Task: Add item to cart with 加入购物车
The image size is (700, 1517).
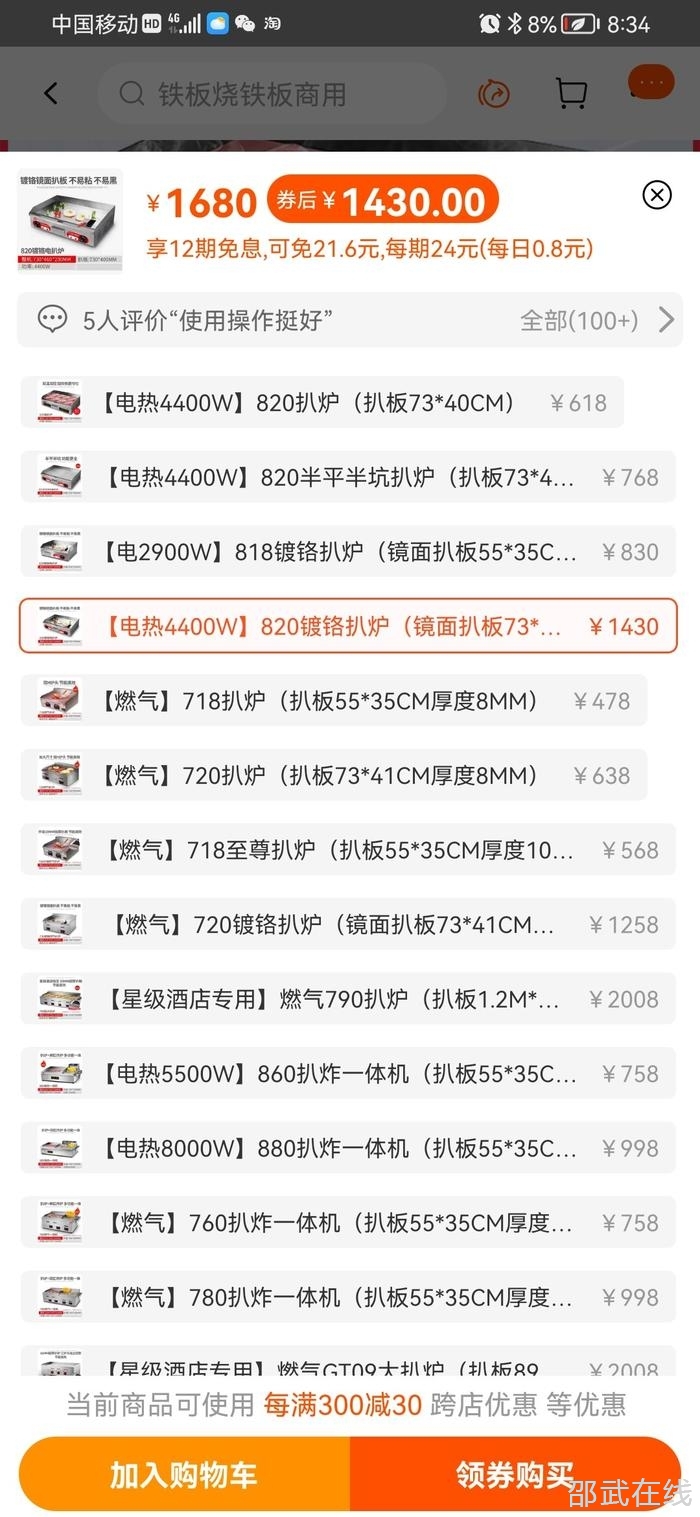Action: point(184,1474)
